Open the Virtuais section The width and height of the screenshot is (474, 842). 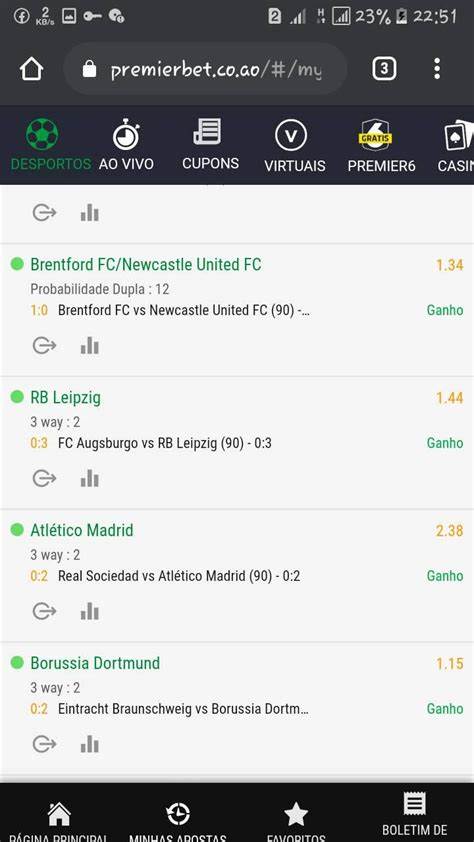click(x=294, y=145)
